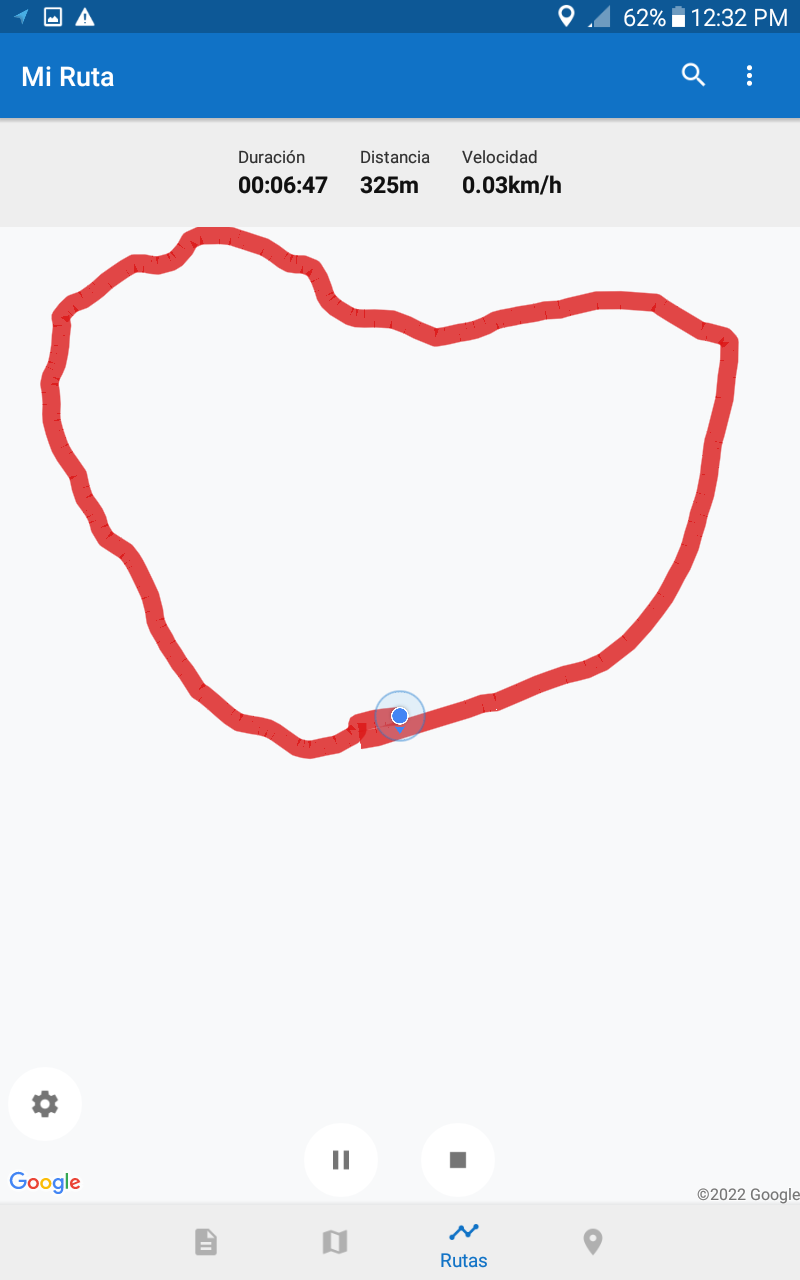800x1280 pixels.
Task: Select the Rutas tab
Action: (x=464, y=1244)
